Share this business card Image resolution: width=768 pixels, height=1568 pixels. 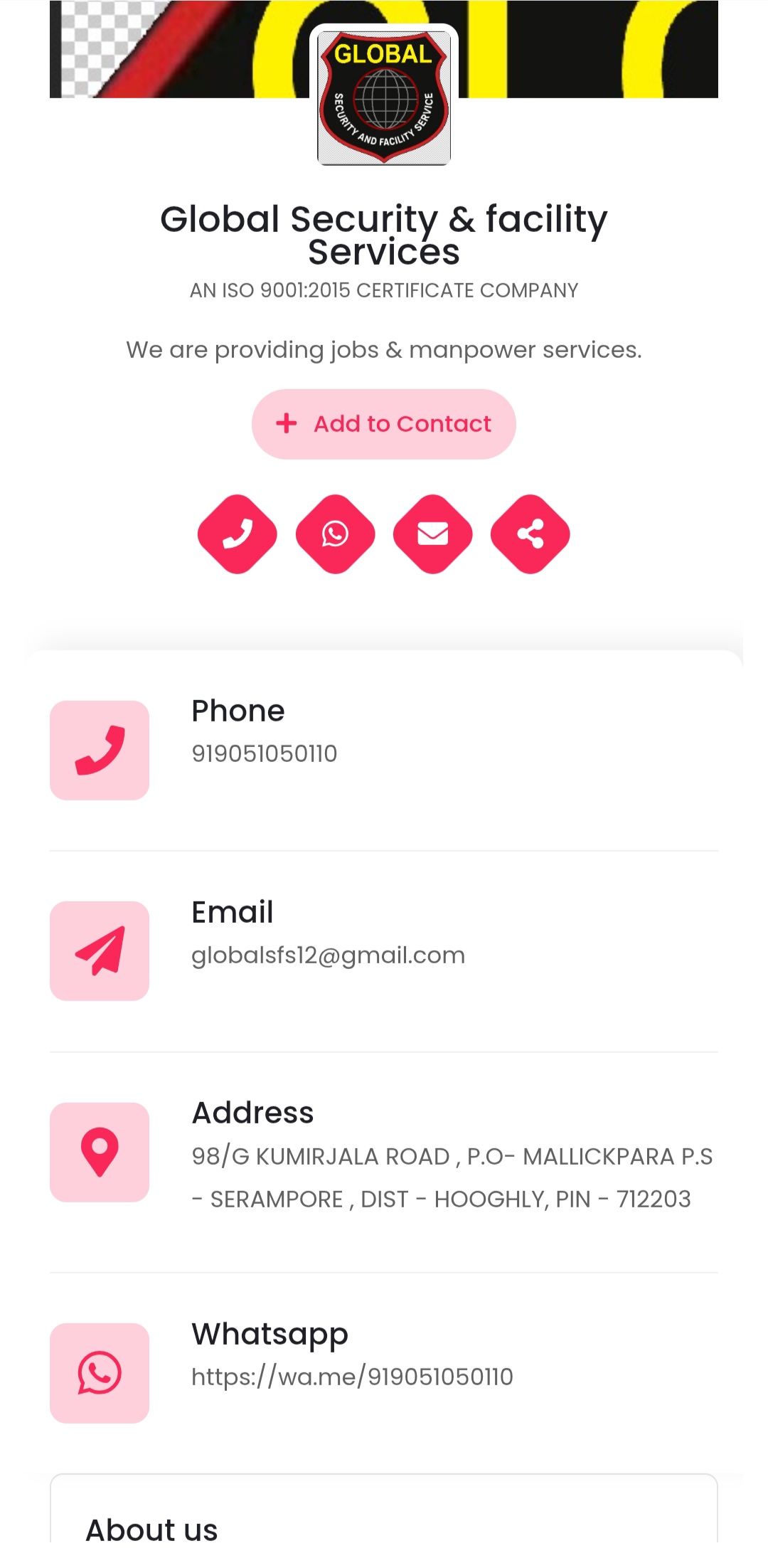530,534
